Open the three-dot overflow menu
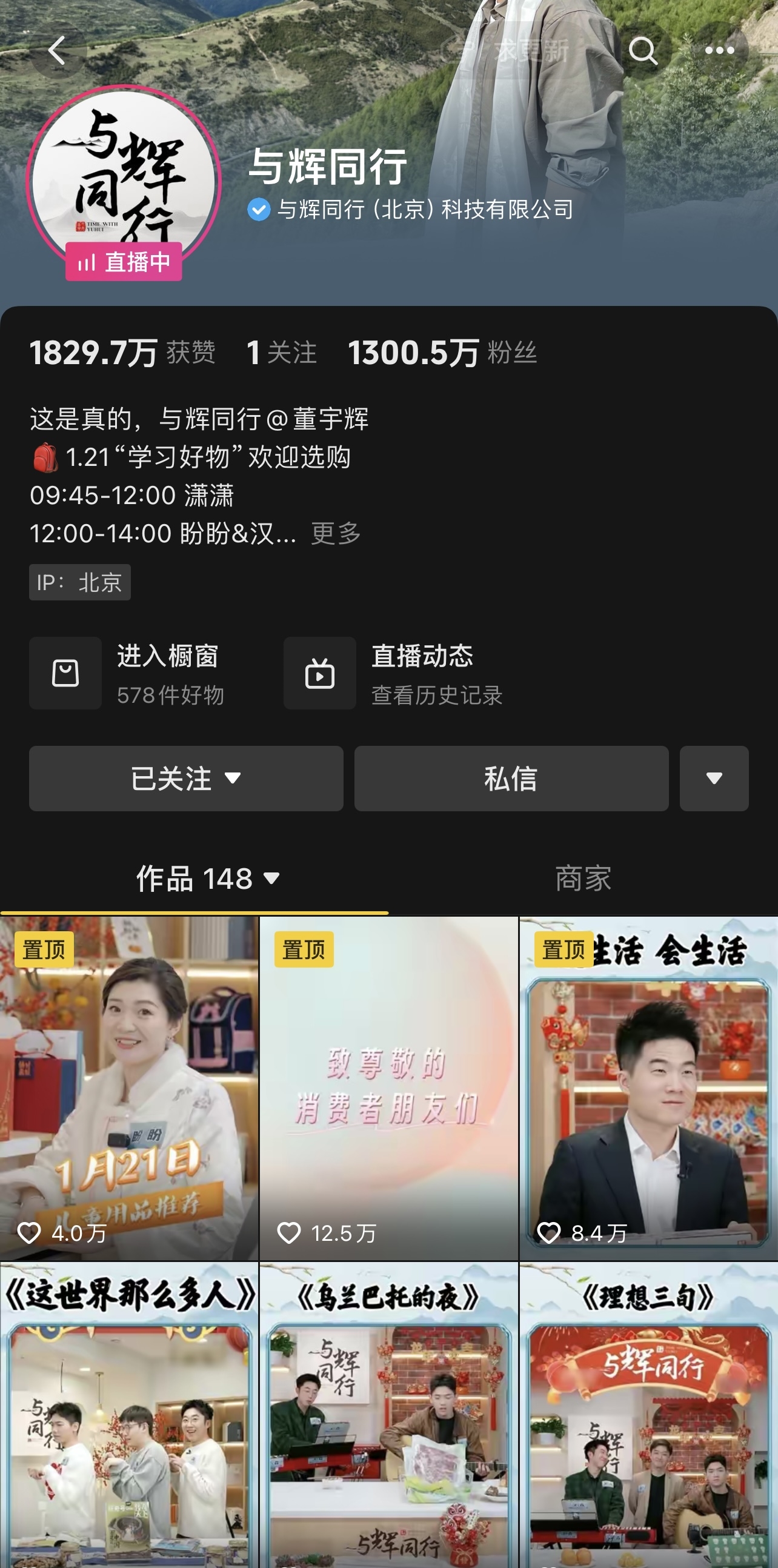This screenshot has height=1568, width=778. pos(720,50)
